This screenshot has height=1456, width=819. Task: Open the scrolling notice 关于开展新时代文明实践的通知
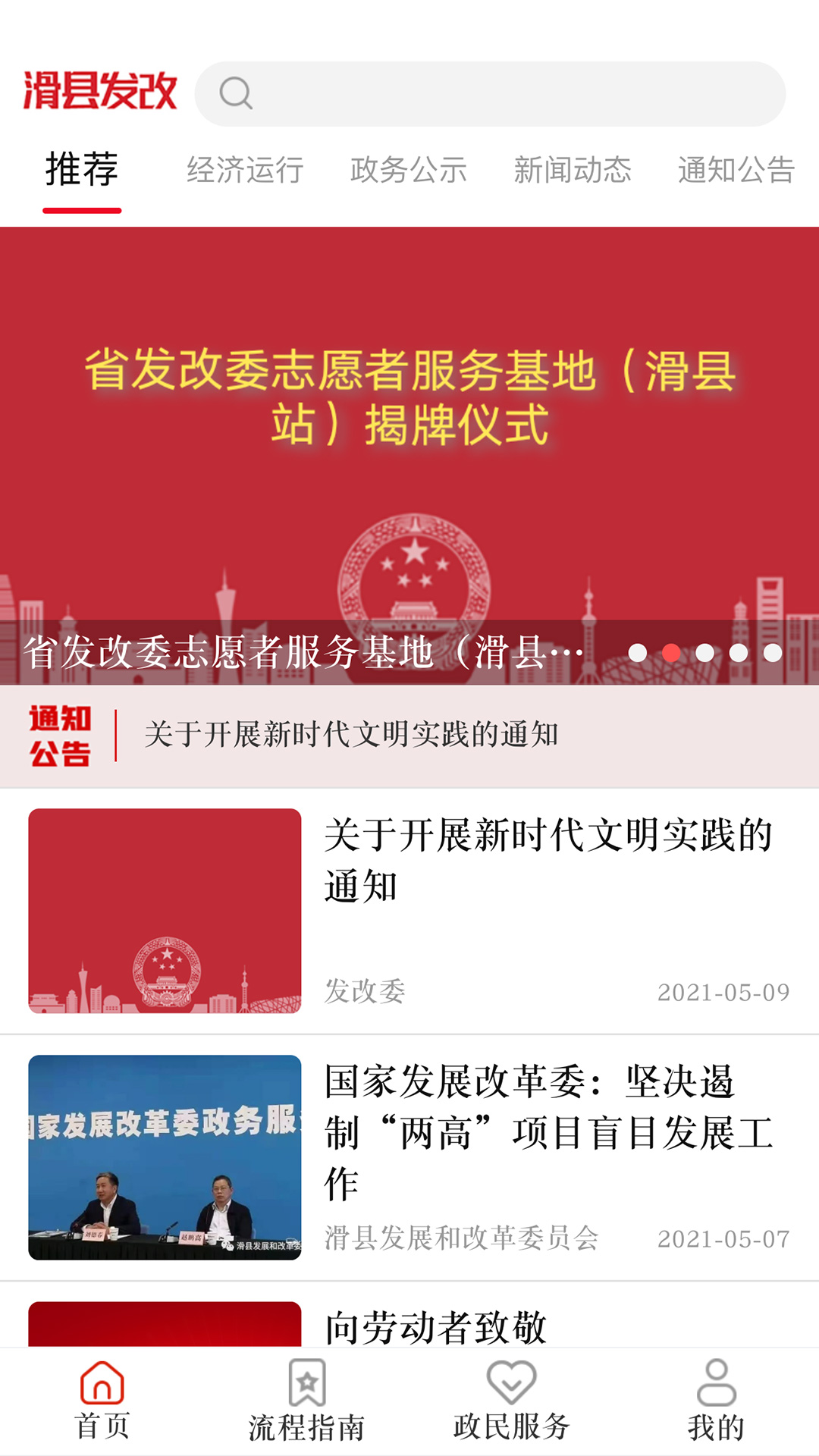click(x=351, y=734)
